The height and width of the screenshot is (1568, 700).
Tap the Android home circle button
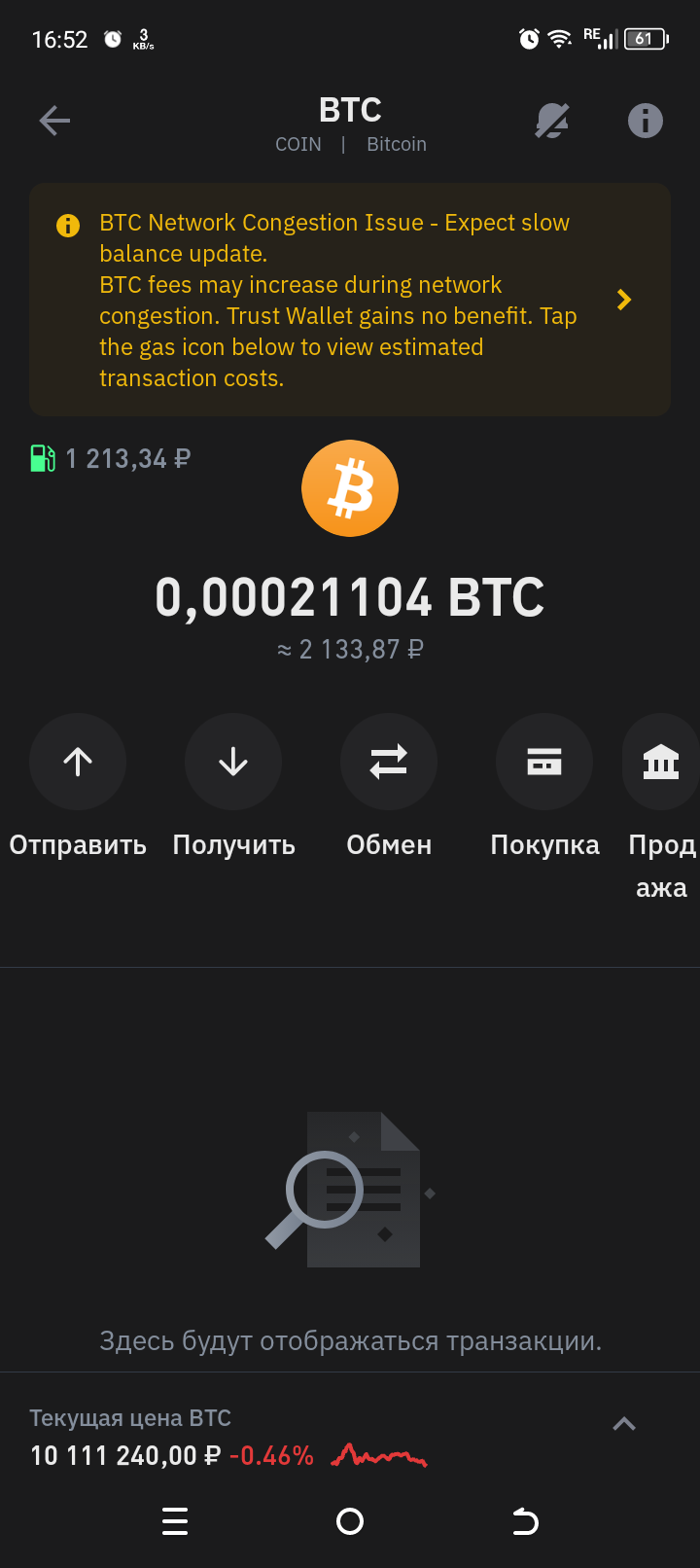(350, 1521)
